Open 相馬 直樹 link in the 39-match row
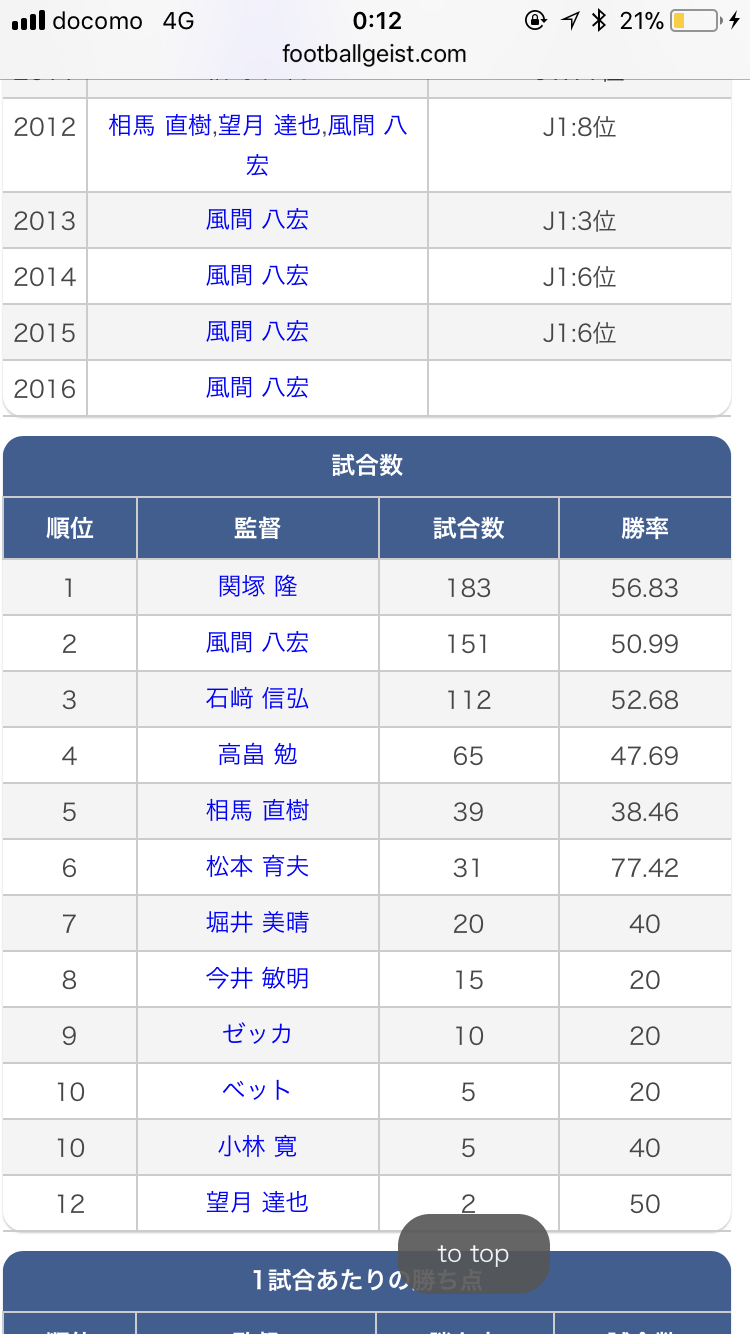The image size is (750, 1334). pyautogui.click(x=258, y=811)
